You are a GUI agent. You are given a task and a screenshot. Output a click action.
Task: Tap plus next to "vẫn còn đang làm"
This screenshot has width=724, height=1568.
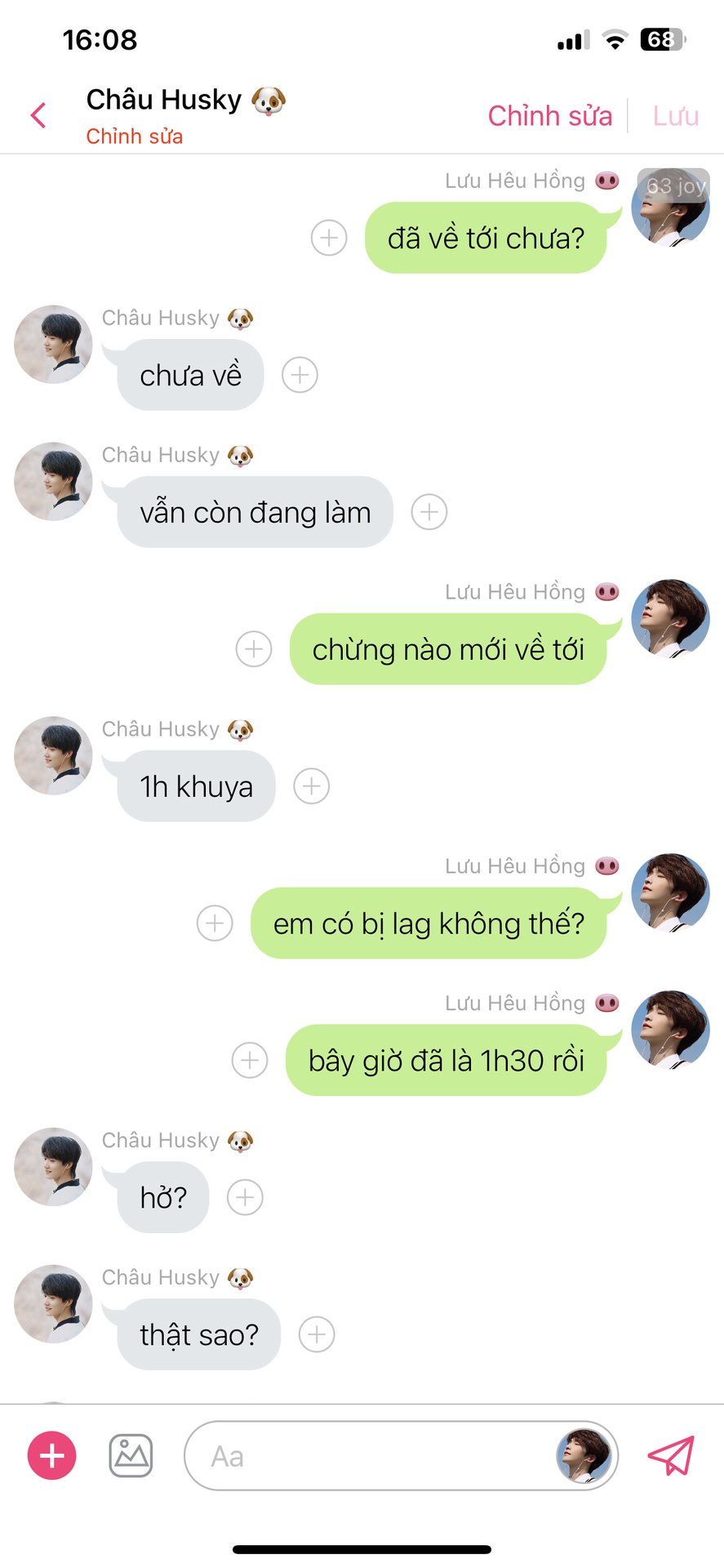429,512
